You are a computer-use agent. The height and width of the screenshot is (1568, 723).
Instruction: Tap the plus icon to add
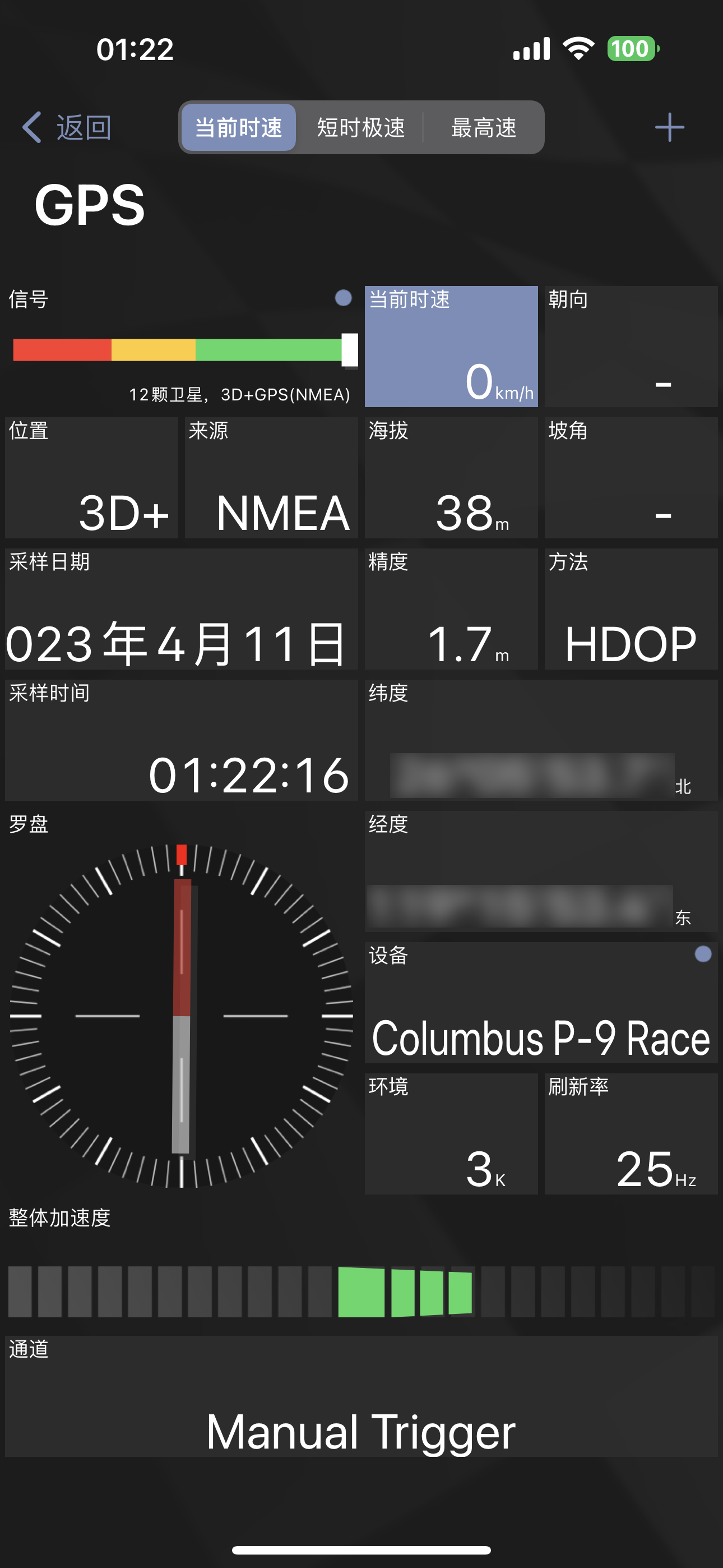coord(669,128)
